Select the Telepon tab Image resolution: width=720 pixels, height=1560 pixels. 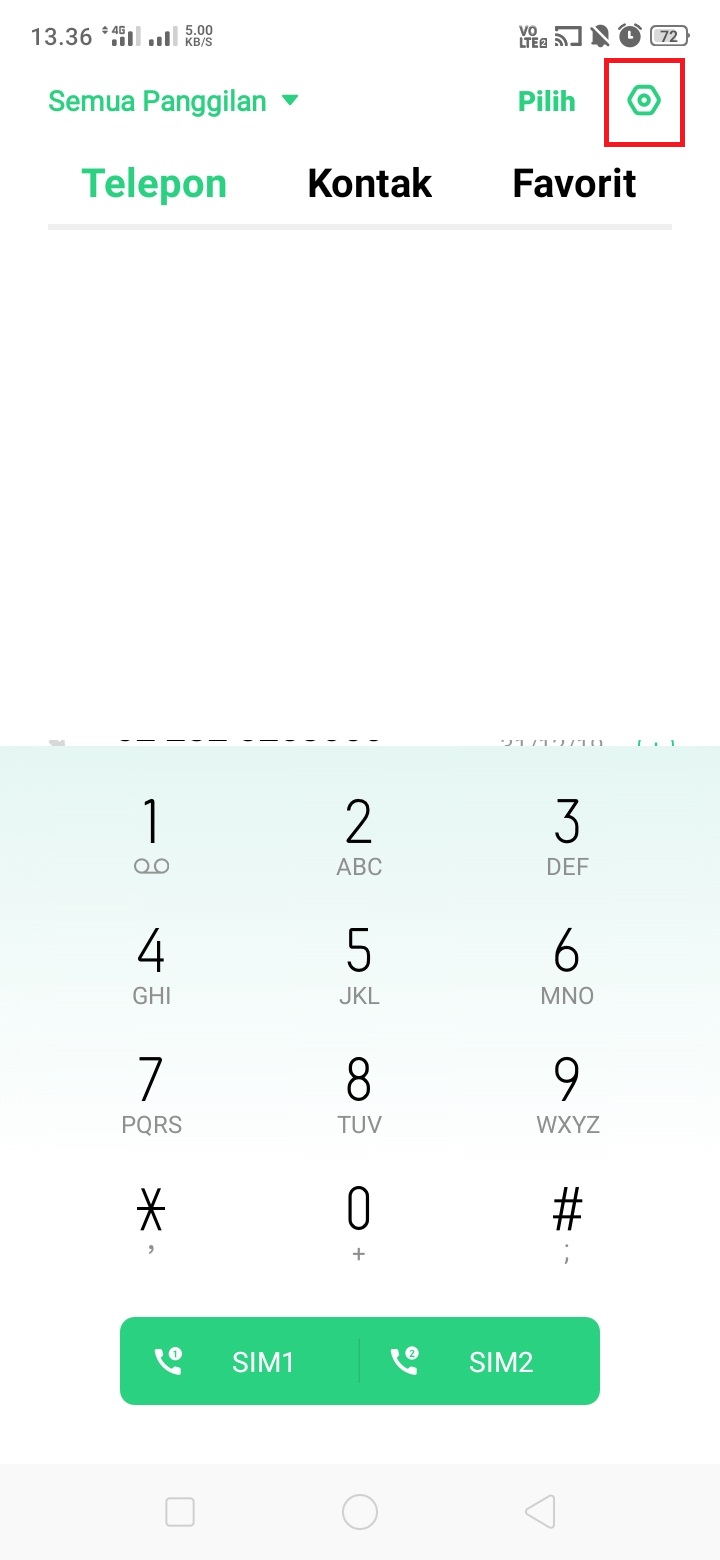point(154,184)
